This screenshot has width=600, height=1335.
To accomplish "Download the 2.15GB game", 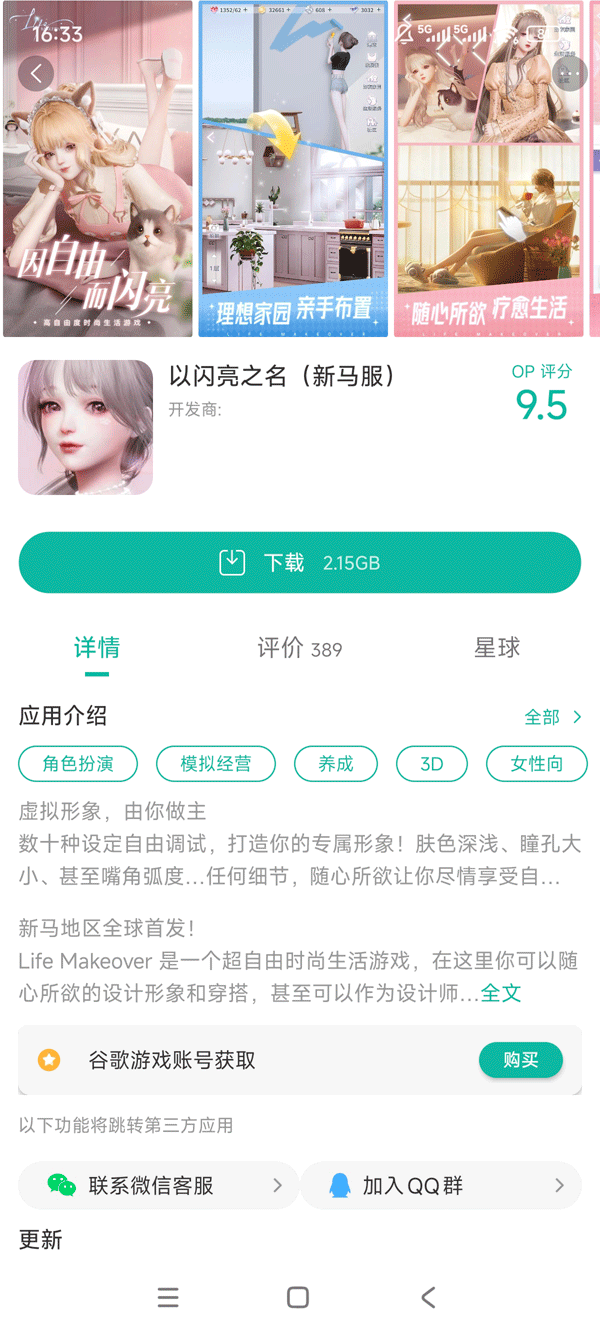I will 300,563.
